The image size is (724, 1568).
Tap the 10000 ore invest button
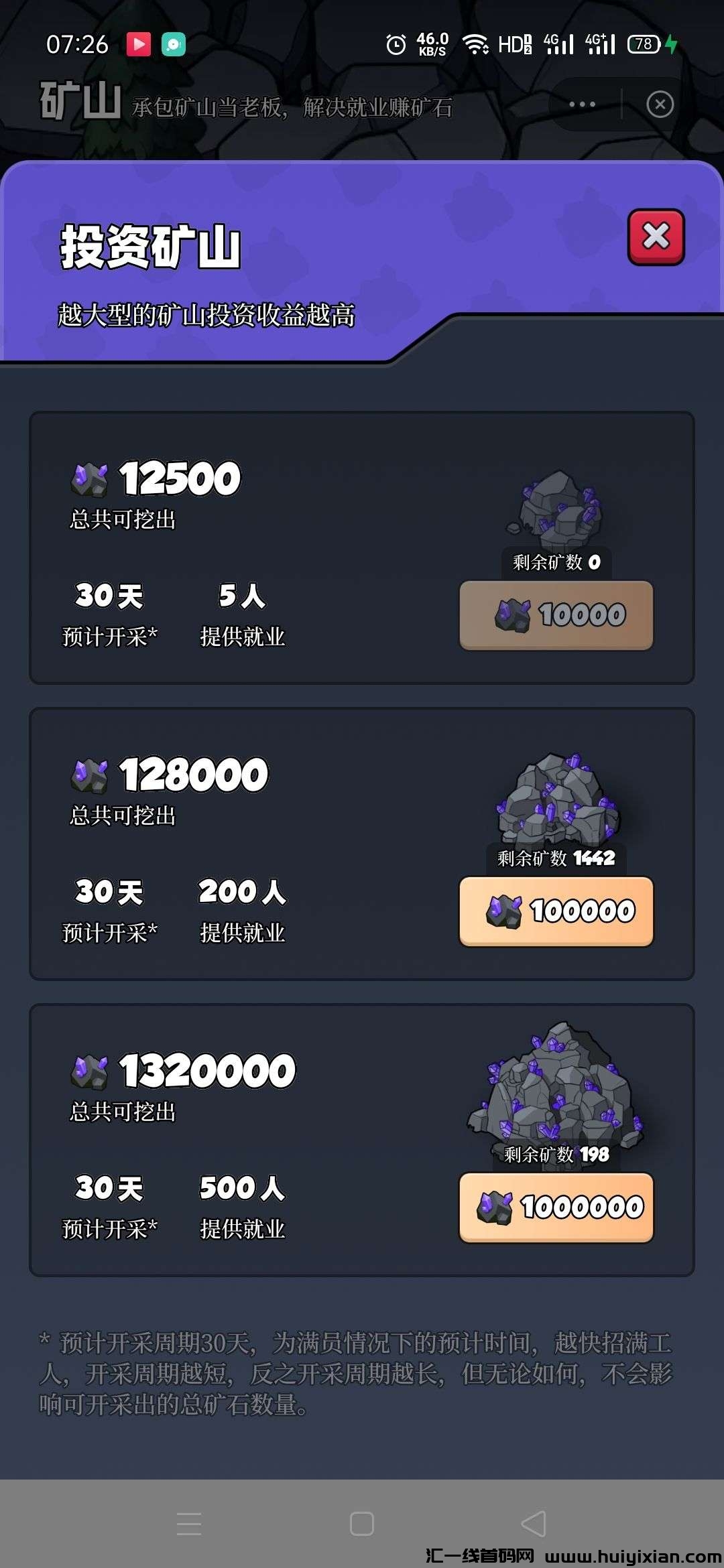(555, 615)
